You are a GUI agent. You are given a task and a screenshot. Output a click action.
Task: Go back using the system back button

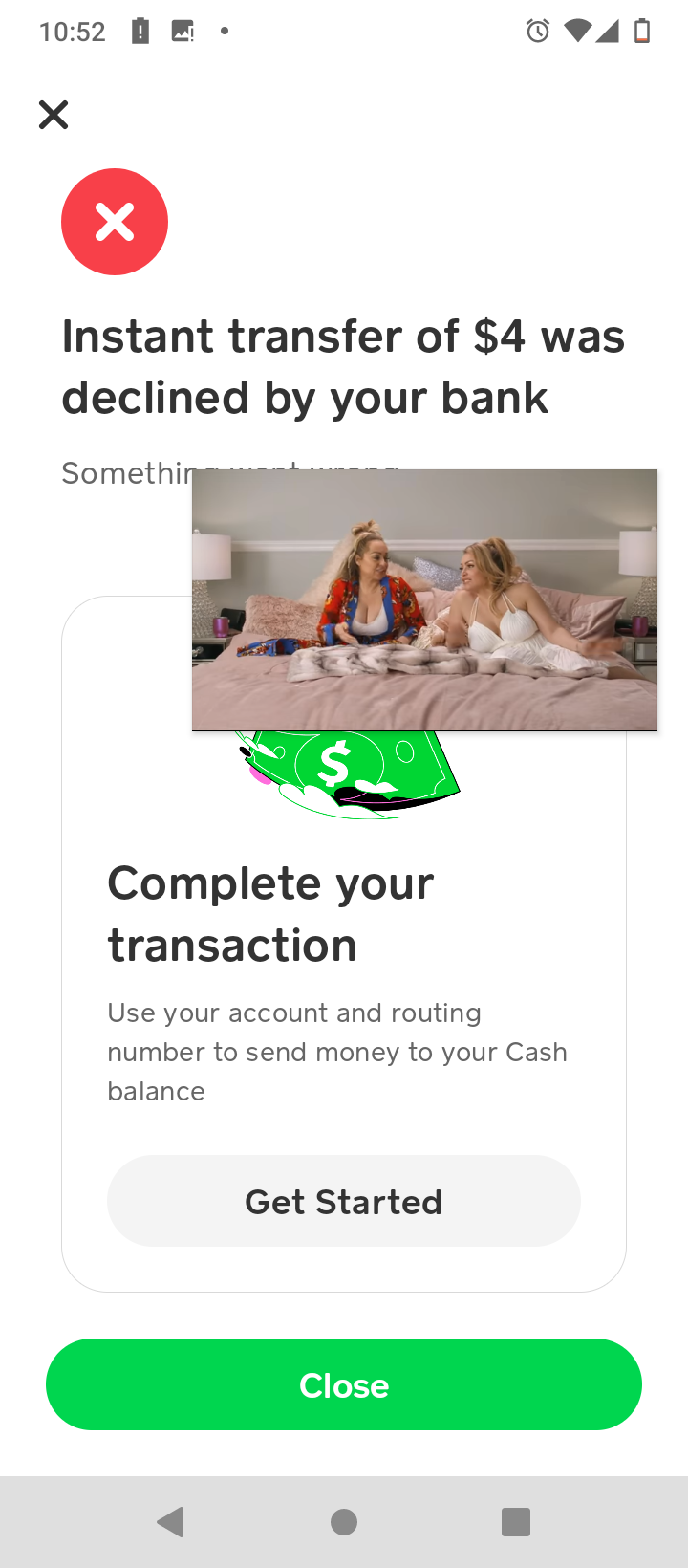(171, 1522)
